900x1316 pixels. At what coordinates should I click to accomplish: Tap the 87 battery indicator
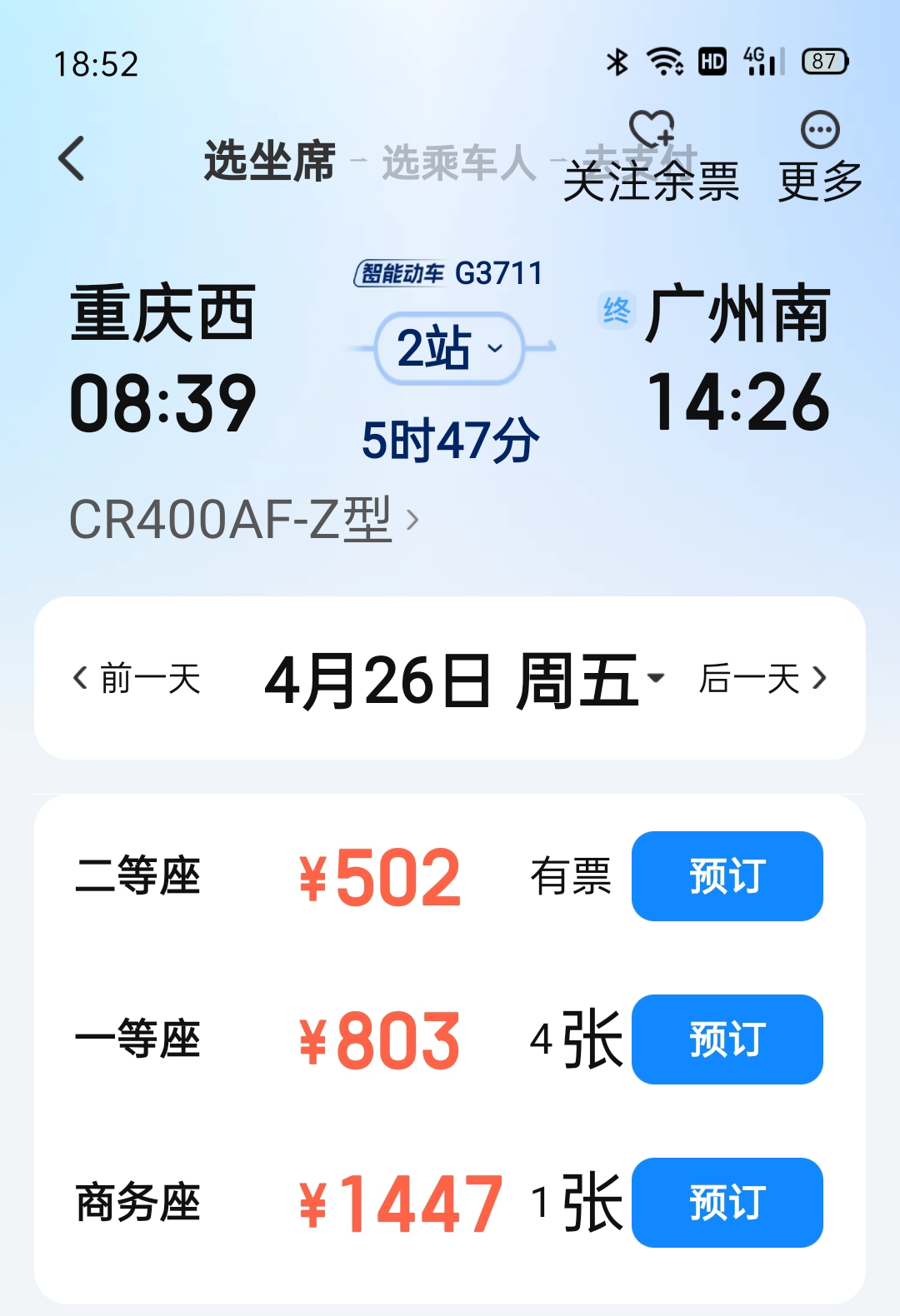[825, 61]
